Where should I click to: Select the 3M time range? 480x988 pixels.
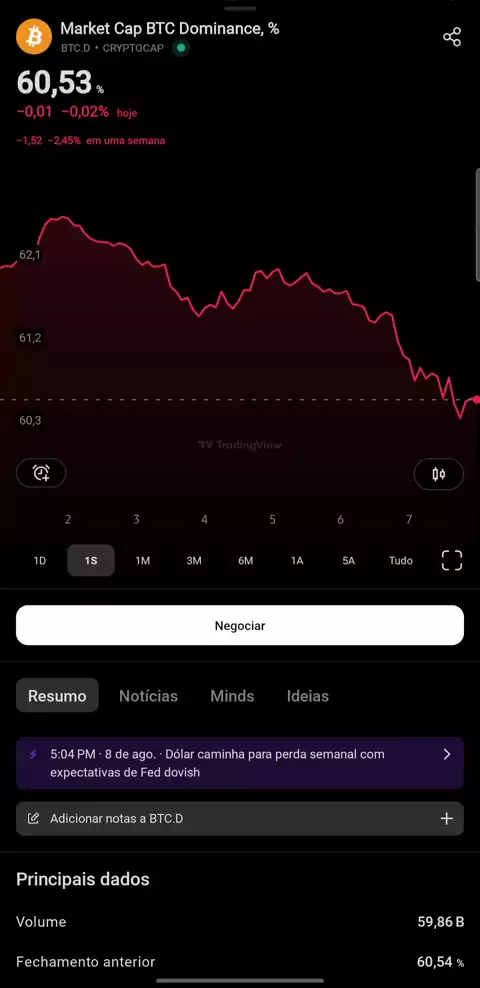pos(194,560)
